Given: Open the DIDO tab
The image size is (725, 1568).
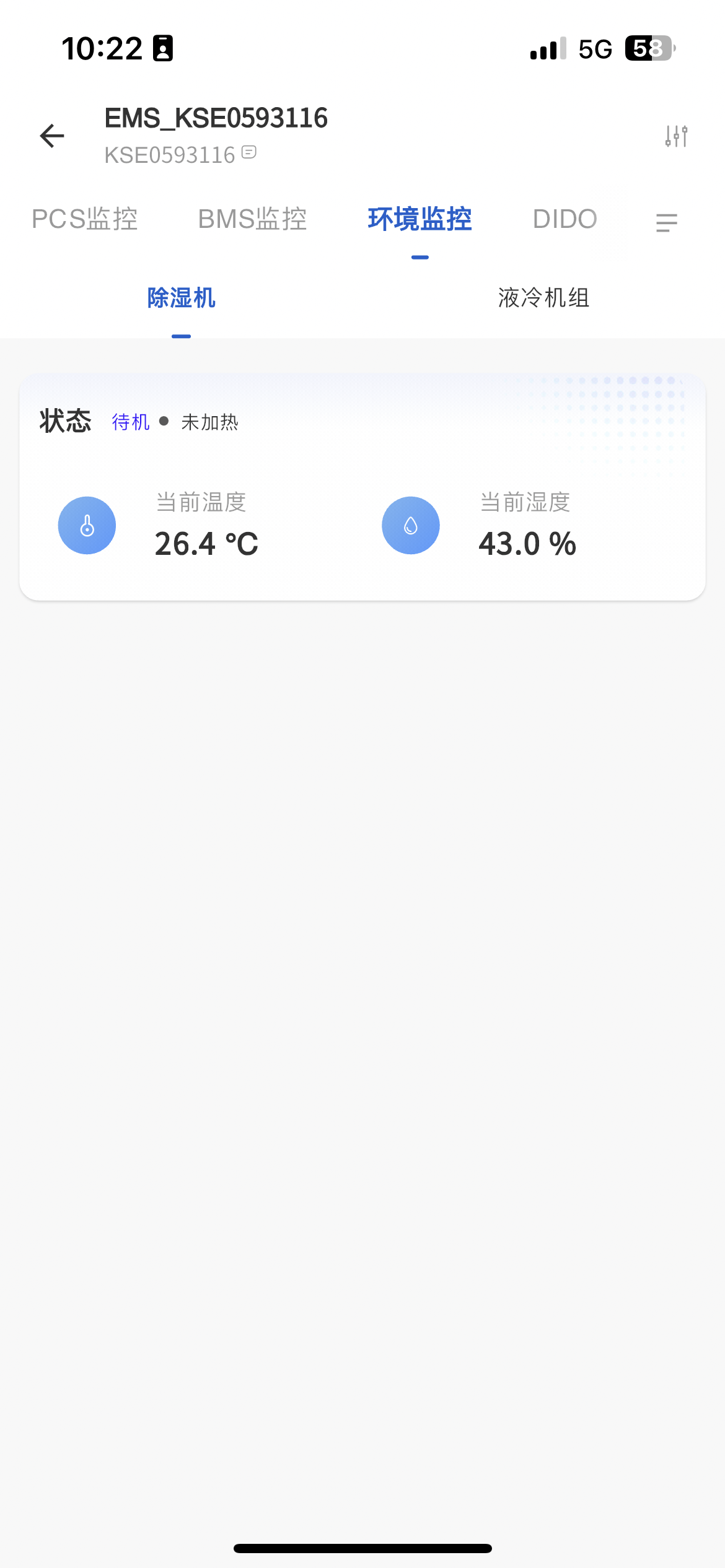Looking at the screenshot, I should (565, 219).
